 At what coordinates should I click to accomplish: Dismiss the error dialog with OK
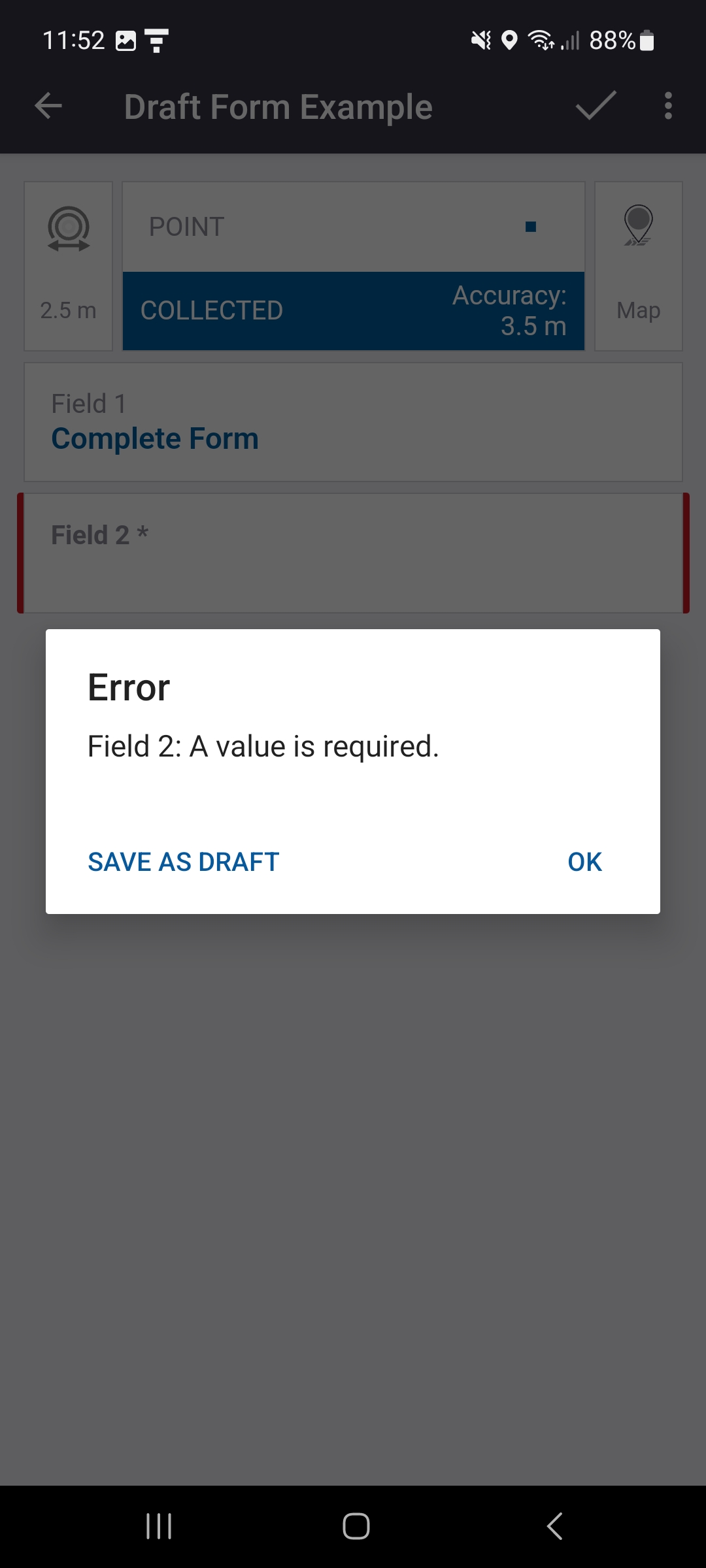583,861
